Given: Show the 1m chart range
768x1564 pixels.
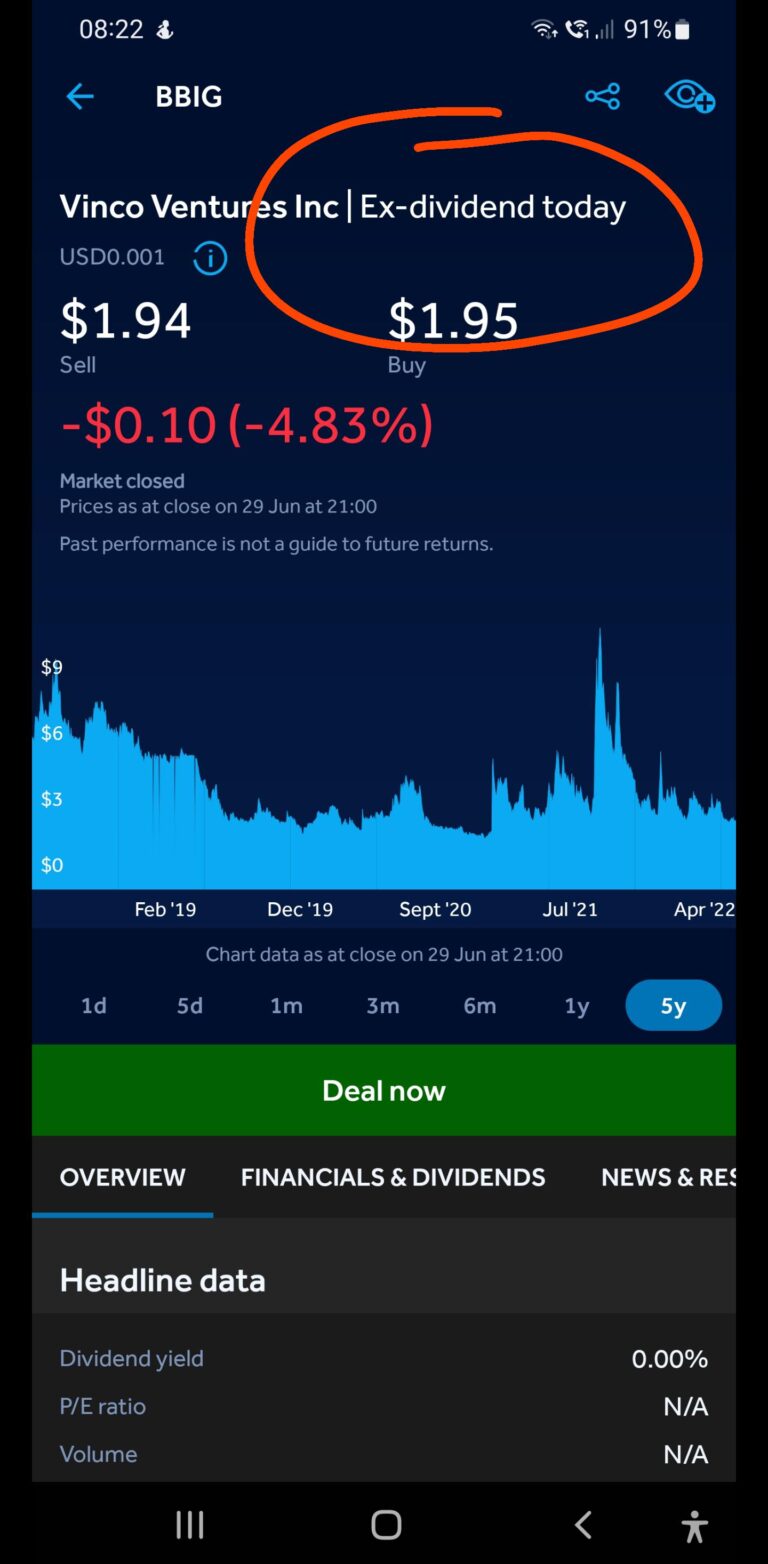Looking at the screenshot, I should (x=286, y=1006).
